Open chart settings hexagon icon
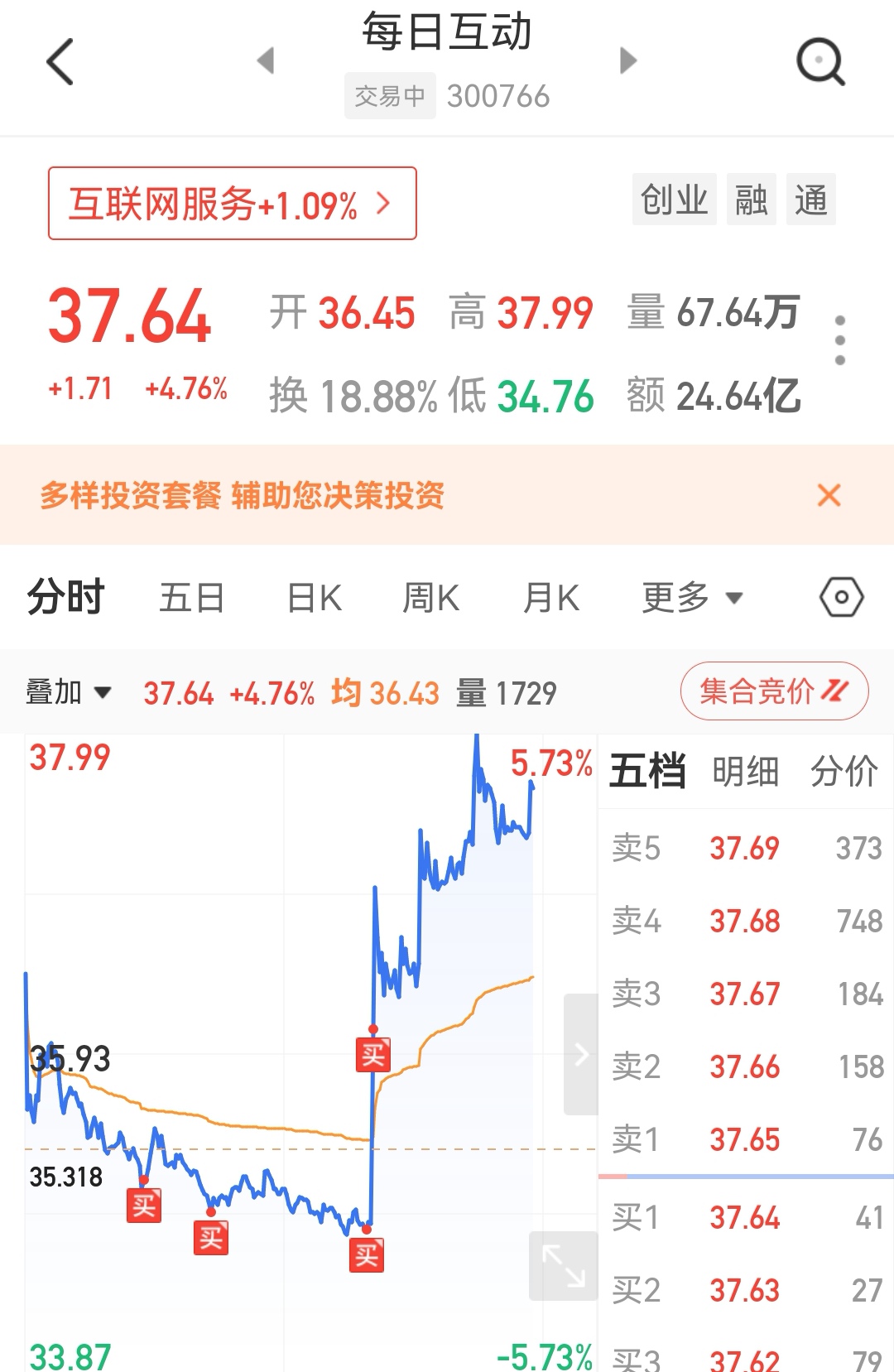894x1372 pixels. coord(841,597)
